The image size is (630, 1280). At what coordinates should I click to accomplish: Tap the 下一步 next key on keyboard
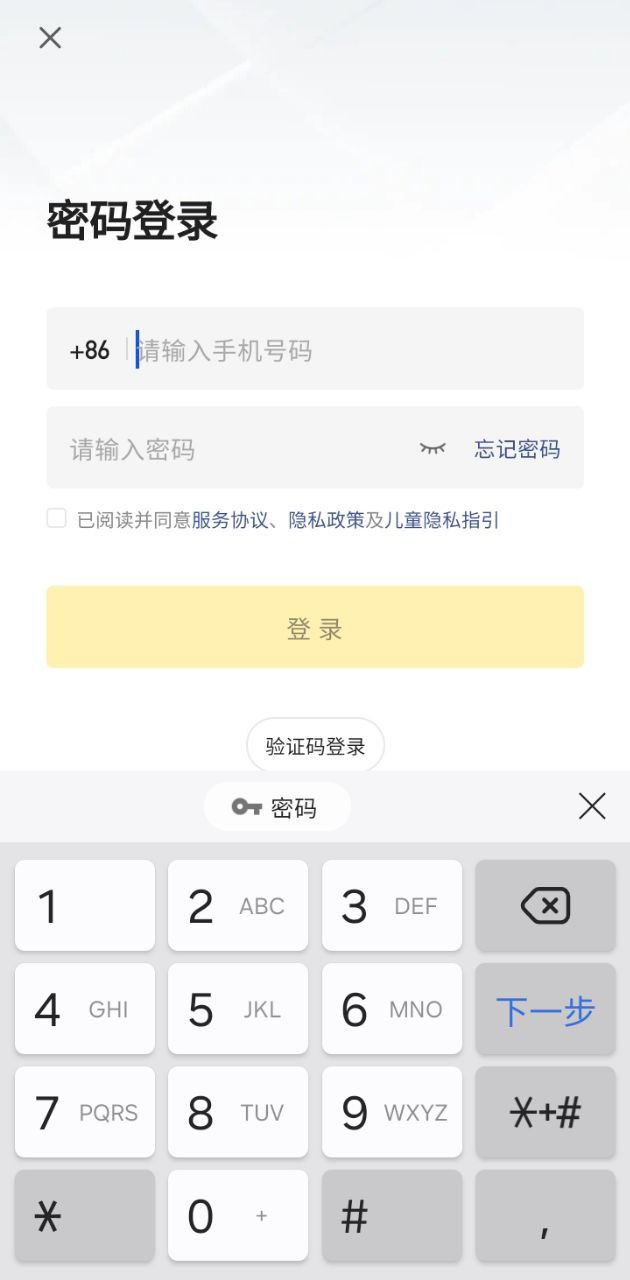(x=545, y=1010)
